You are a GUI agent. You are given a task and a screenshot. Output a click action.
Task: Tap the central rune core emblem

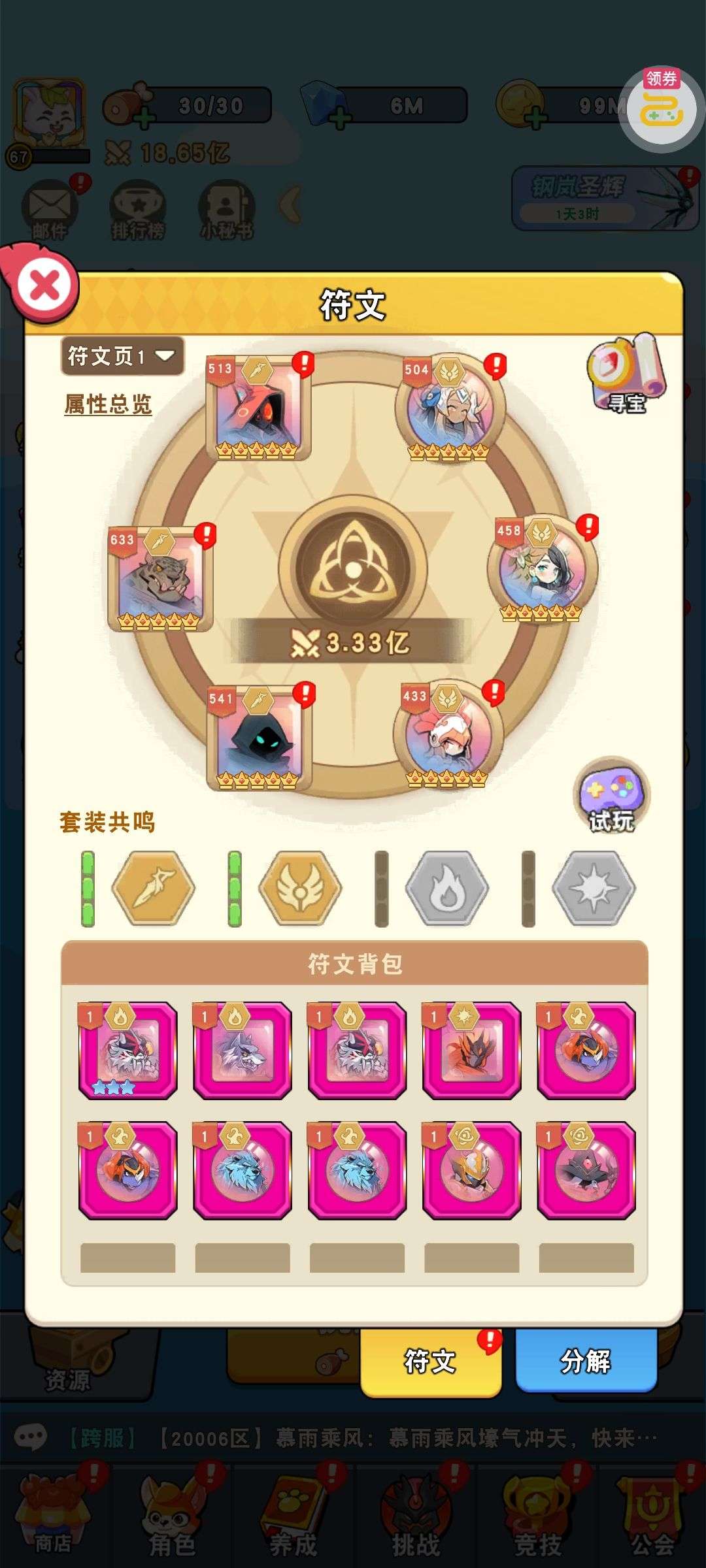tap(353, 566)
